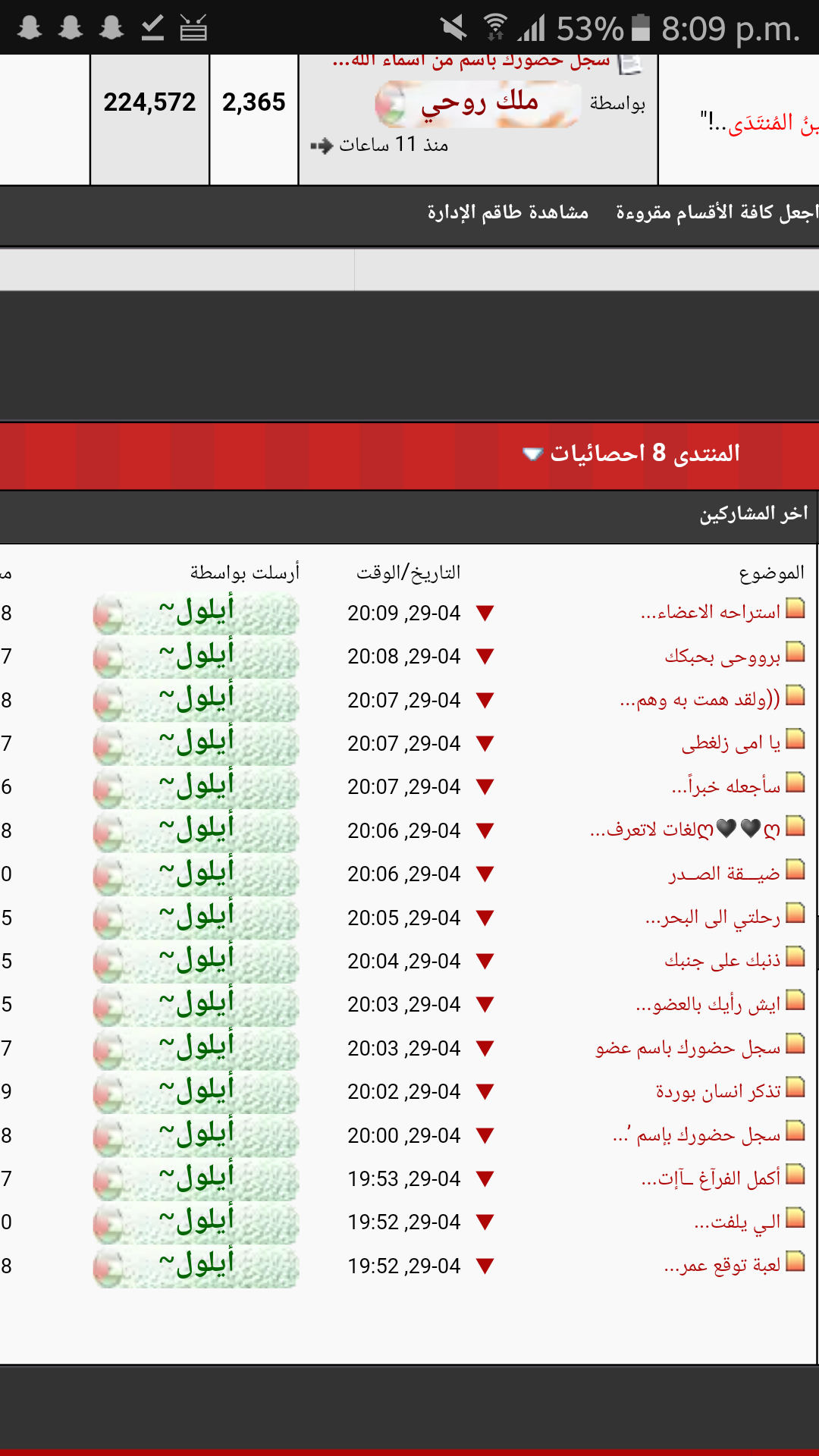Open the thread ضيـقة الصـدر
Viewport: 819px width, 1456px height.
pyautogui.click(x=724, y=874)
